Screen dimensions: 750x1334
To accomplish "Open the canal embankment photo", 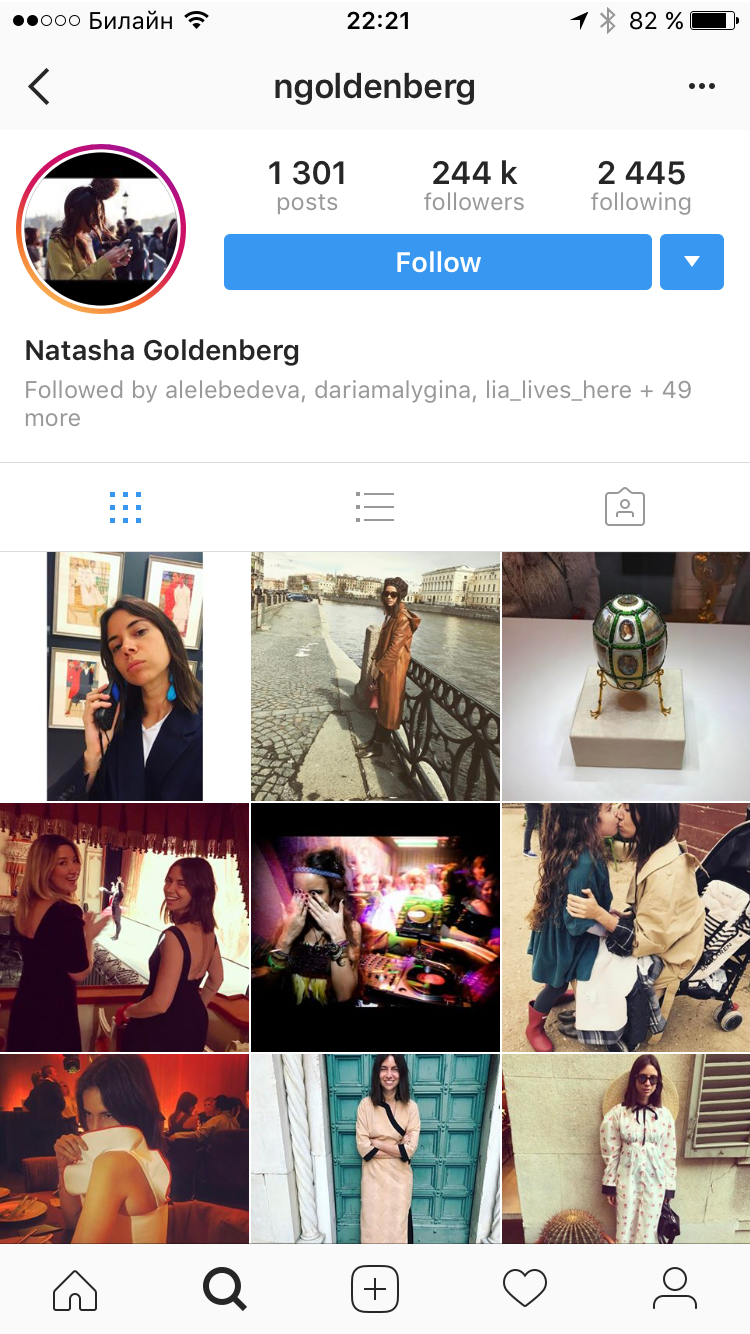I will [x=375, y=676].
